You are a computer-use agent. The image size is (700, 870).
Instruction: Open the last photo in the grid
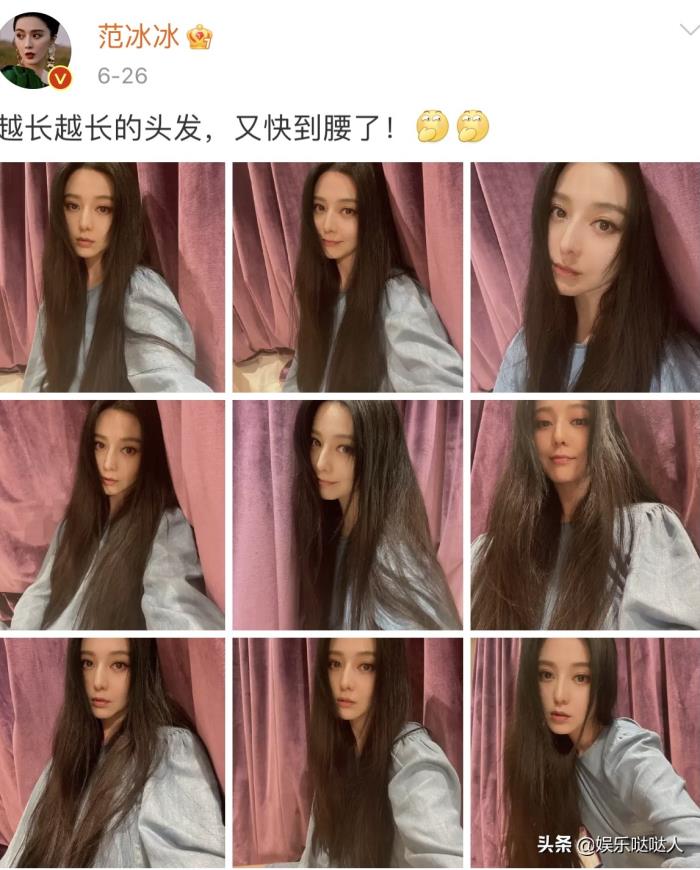pos(585,752)
